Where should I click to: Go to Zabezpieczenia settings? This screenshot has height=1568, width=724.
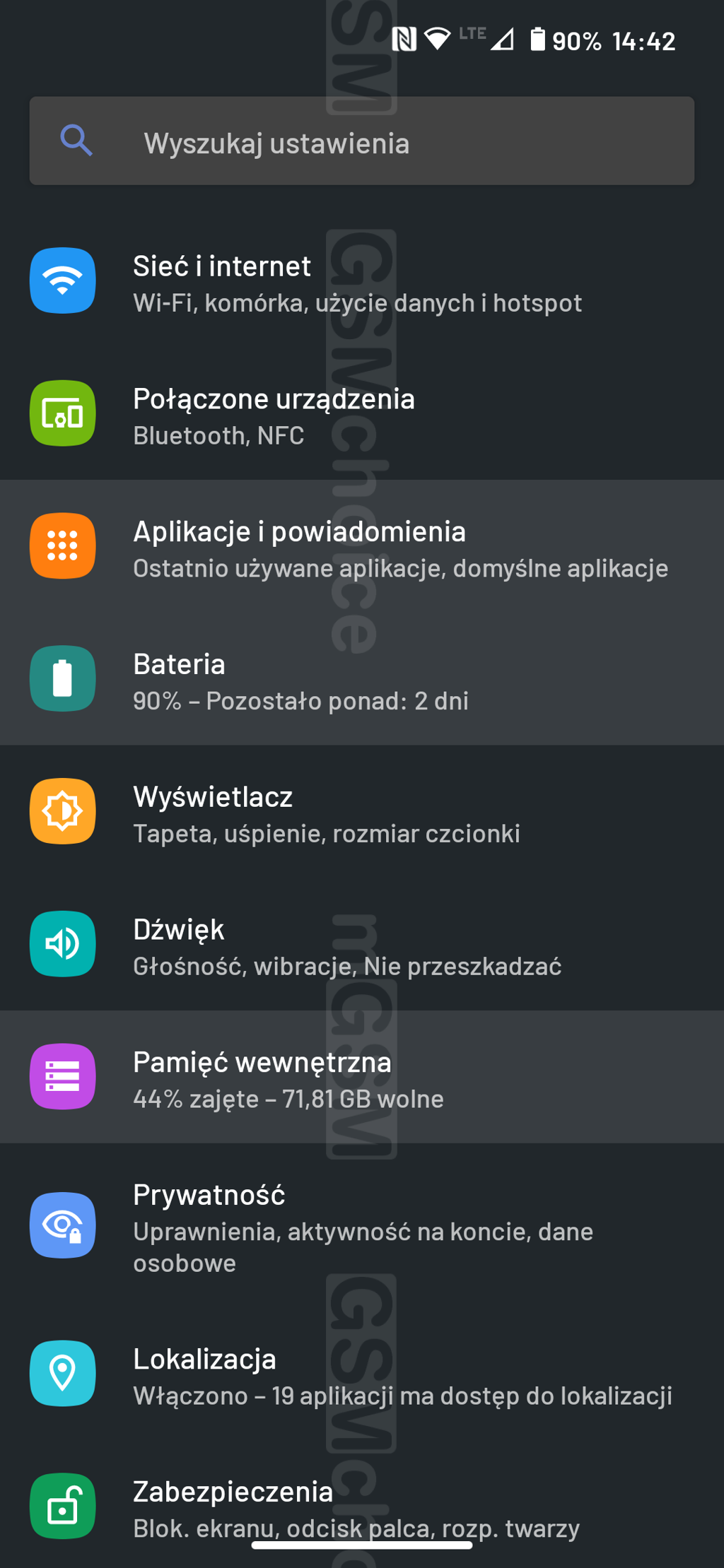[362, 1505]
